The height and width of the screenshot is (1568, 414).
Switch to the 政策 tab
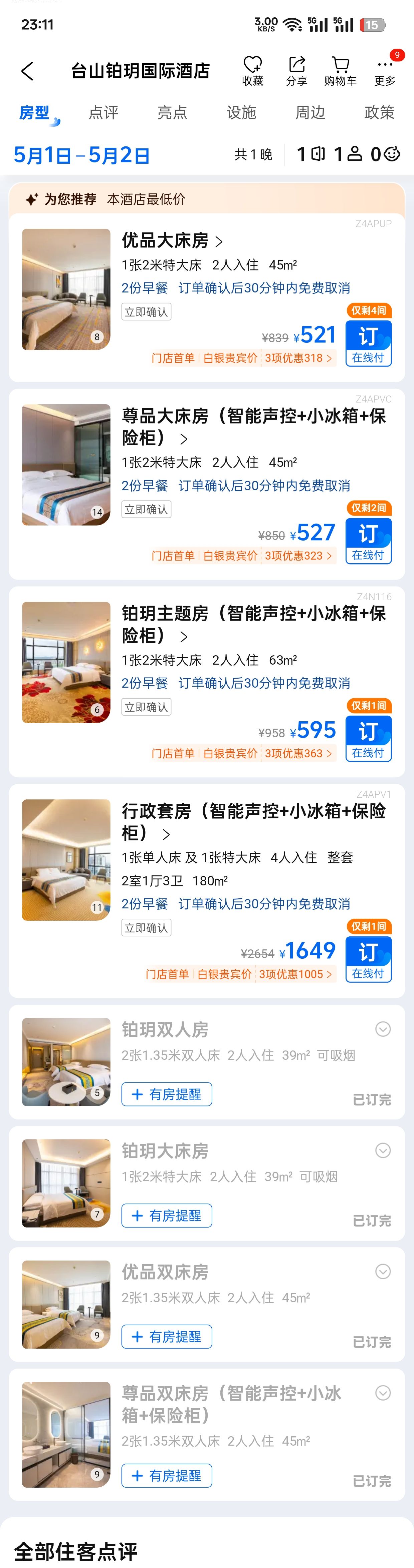tap(379, 113)
